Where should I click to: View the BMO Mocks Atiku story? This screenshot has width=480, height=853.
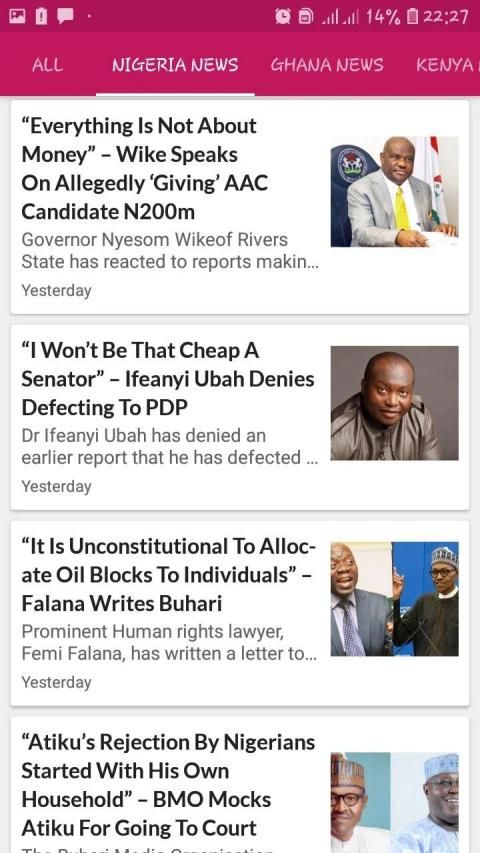240,784
